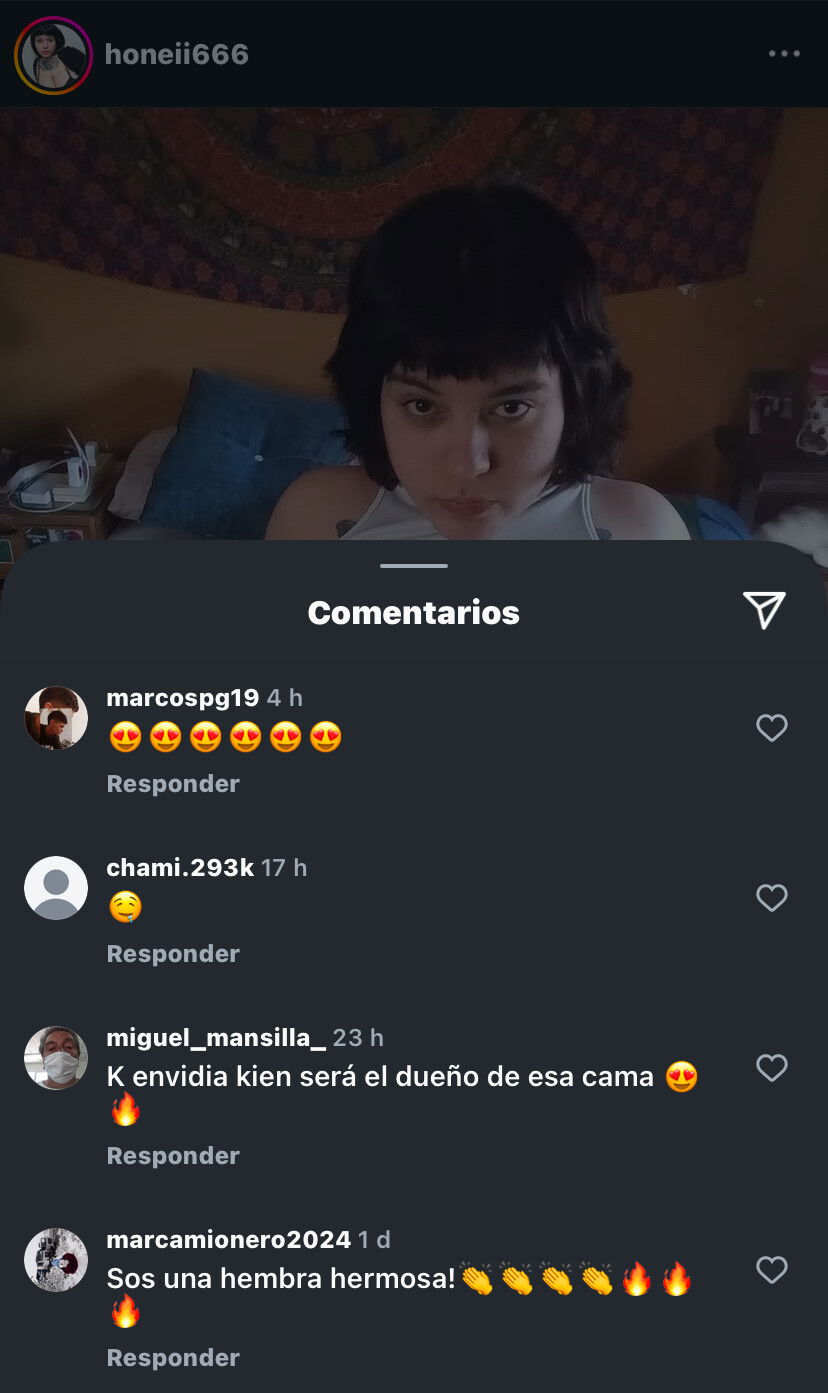Open miguel_mansilla_'s profile avatar
The height and width of the screenshot is (1393, 828).
point(56,1058)
